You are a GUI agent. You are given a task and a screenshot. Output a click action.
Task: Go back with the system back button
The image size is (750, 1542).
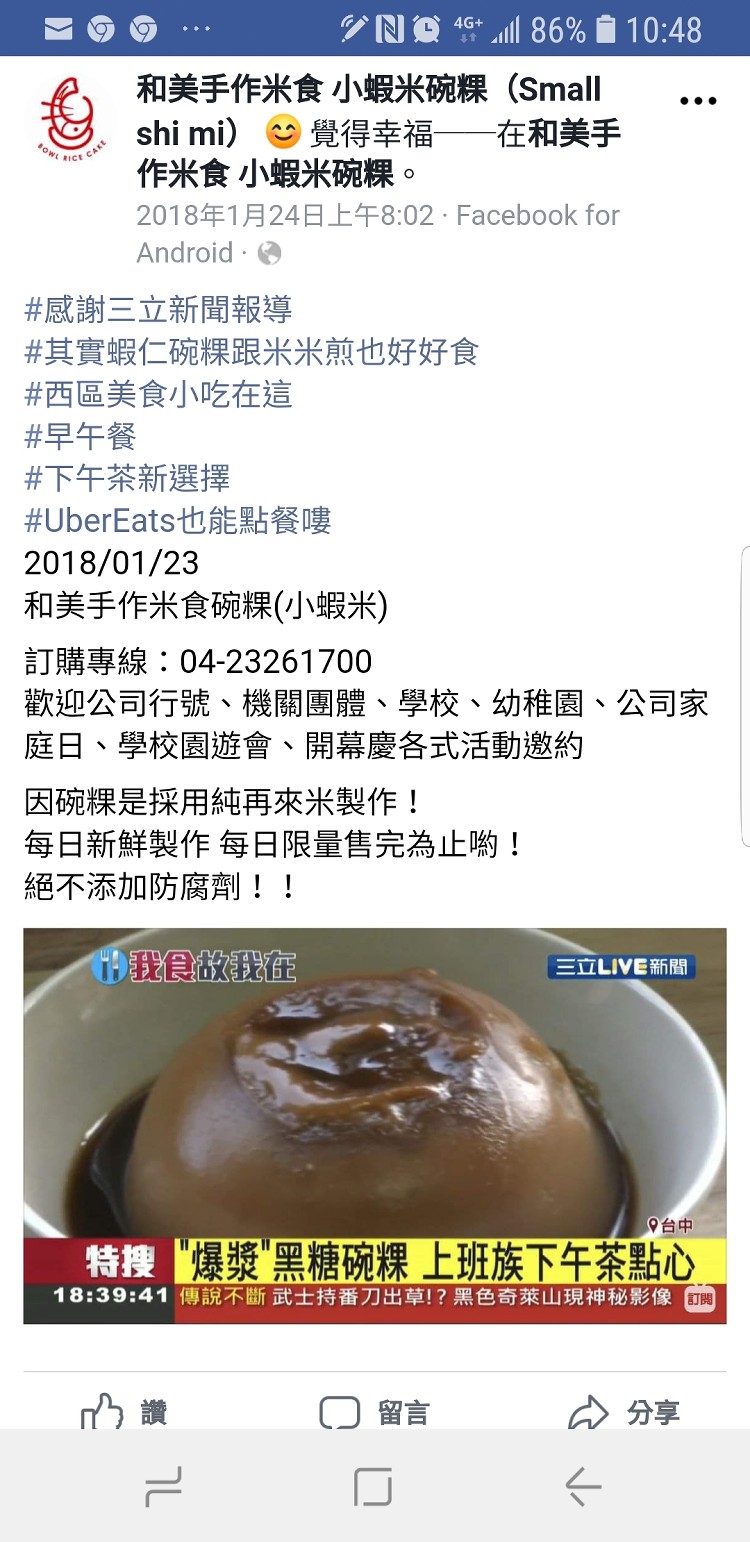(x=583, y=1487)
